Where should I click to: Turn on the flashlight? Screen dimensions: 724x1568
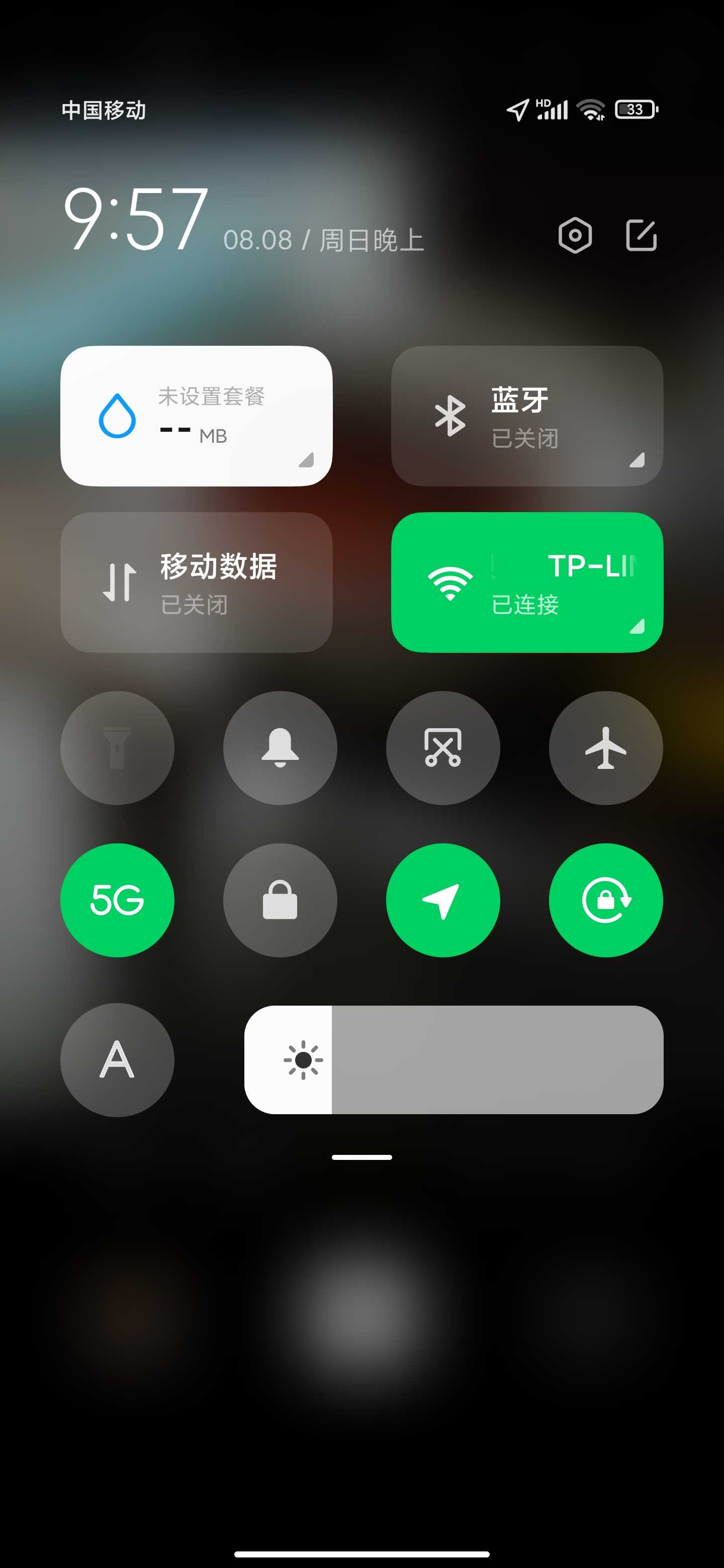point(117,747)
